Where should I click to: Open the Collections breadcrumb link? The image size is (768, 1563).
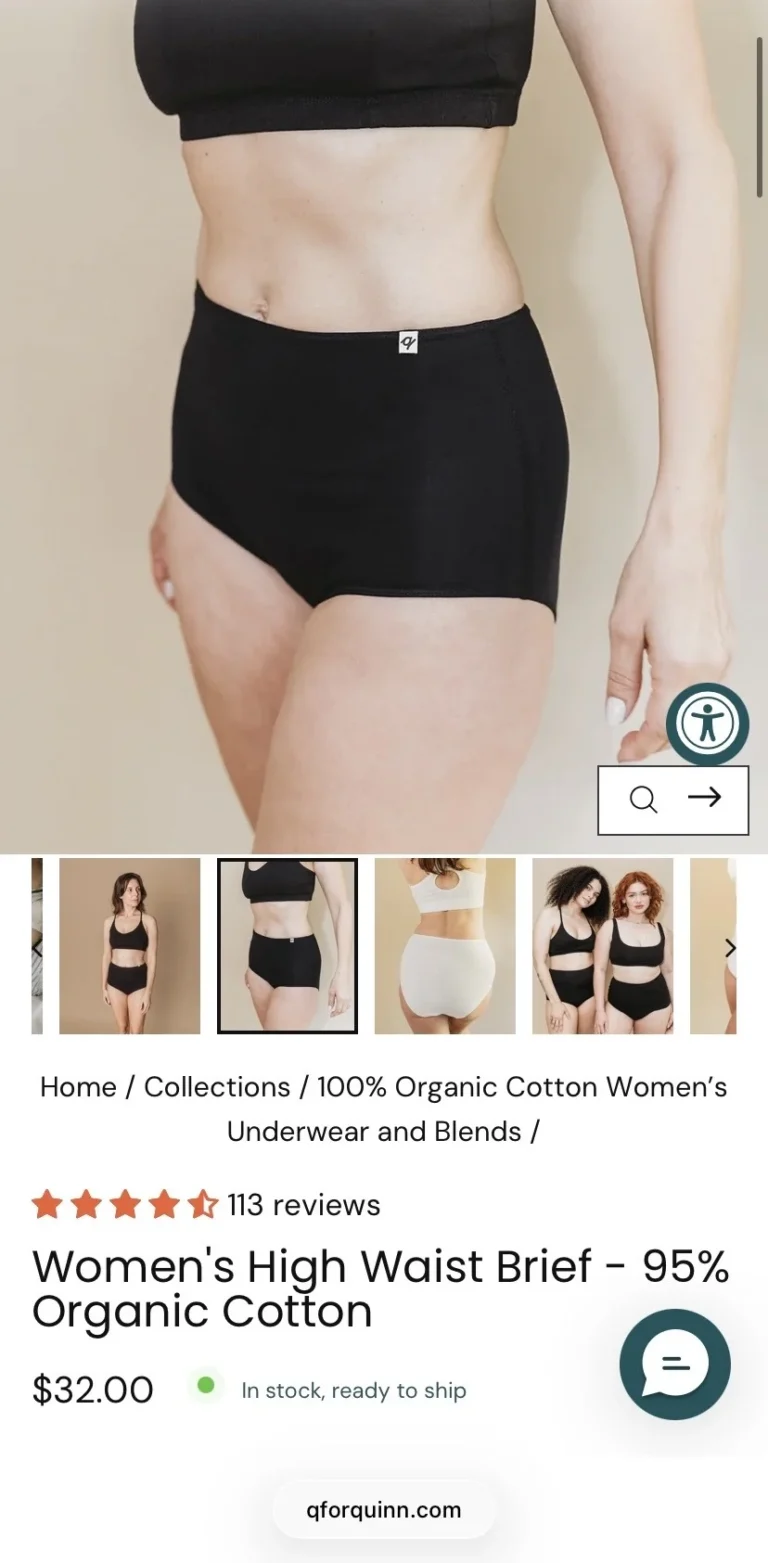[x=217, y=1087]
